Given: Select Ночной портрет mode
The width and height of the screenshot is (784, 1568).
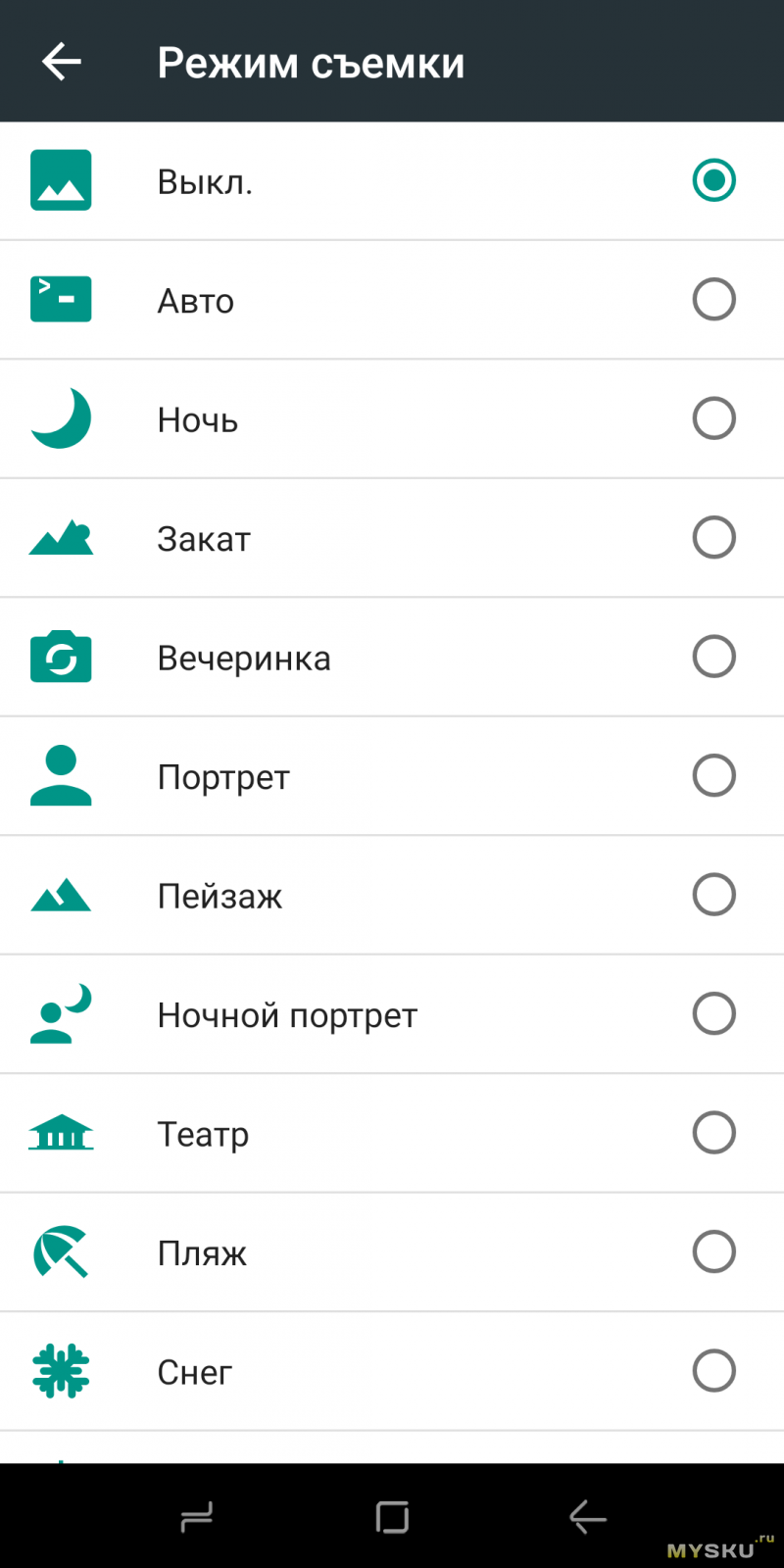Looking at the screenshot, I should [x=392, y=1014].
